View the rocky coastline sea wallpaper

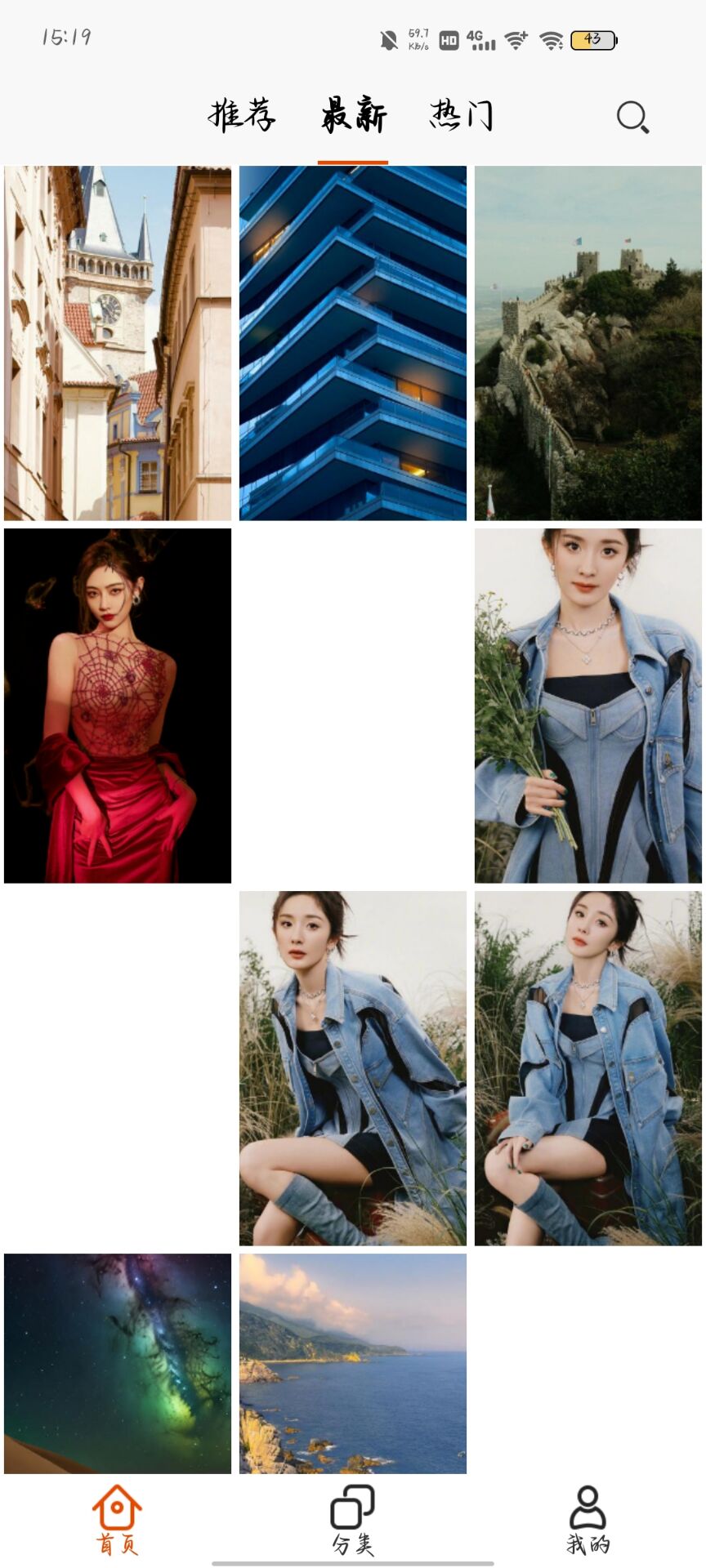point(353,1364)
